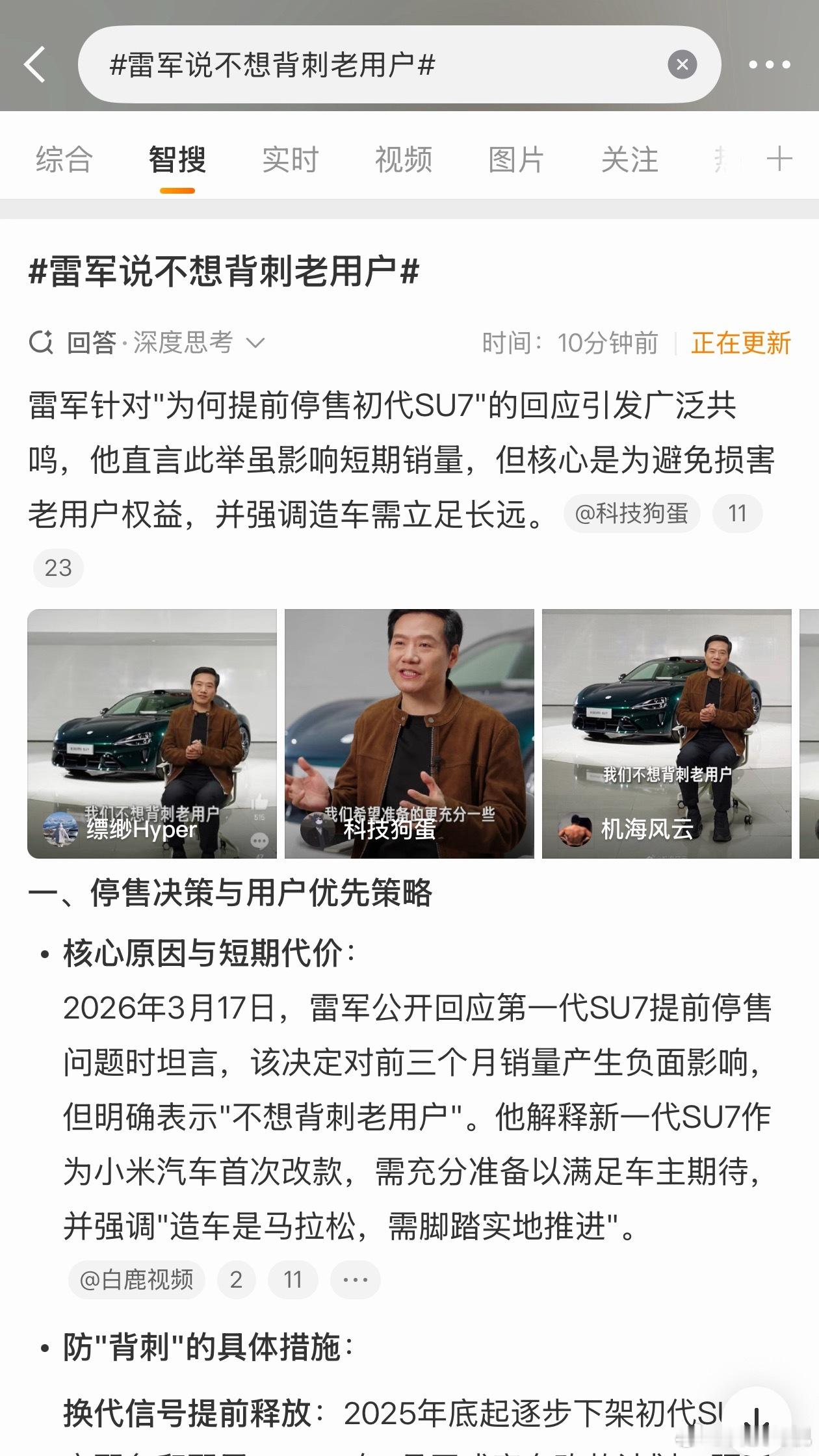
Task: Expand the source badge showing 11
Action: (x=738, y=513)
